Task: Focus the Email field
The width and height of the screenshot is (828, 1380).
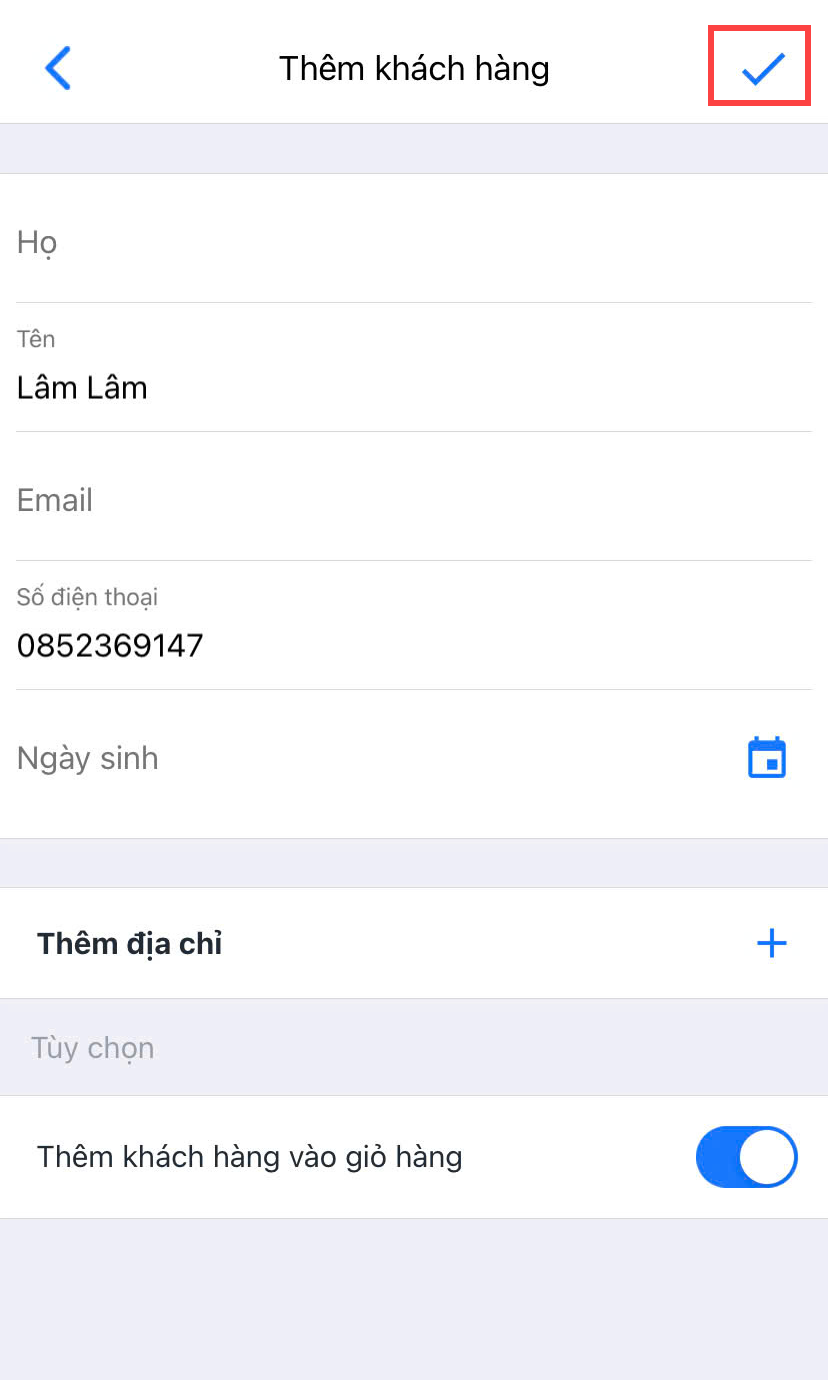Action: tap(414, 500)
